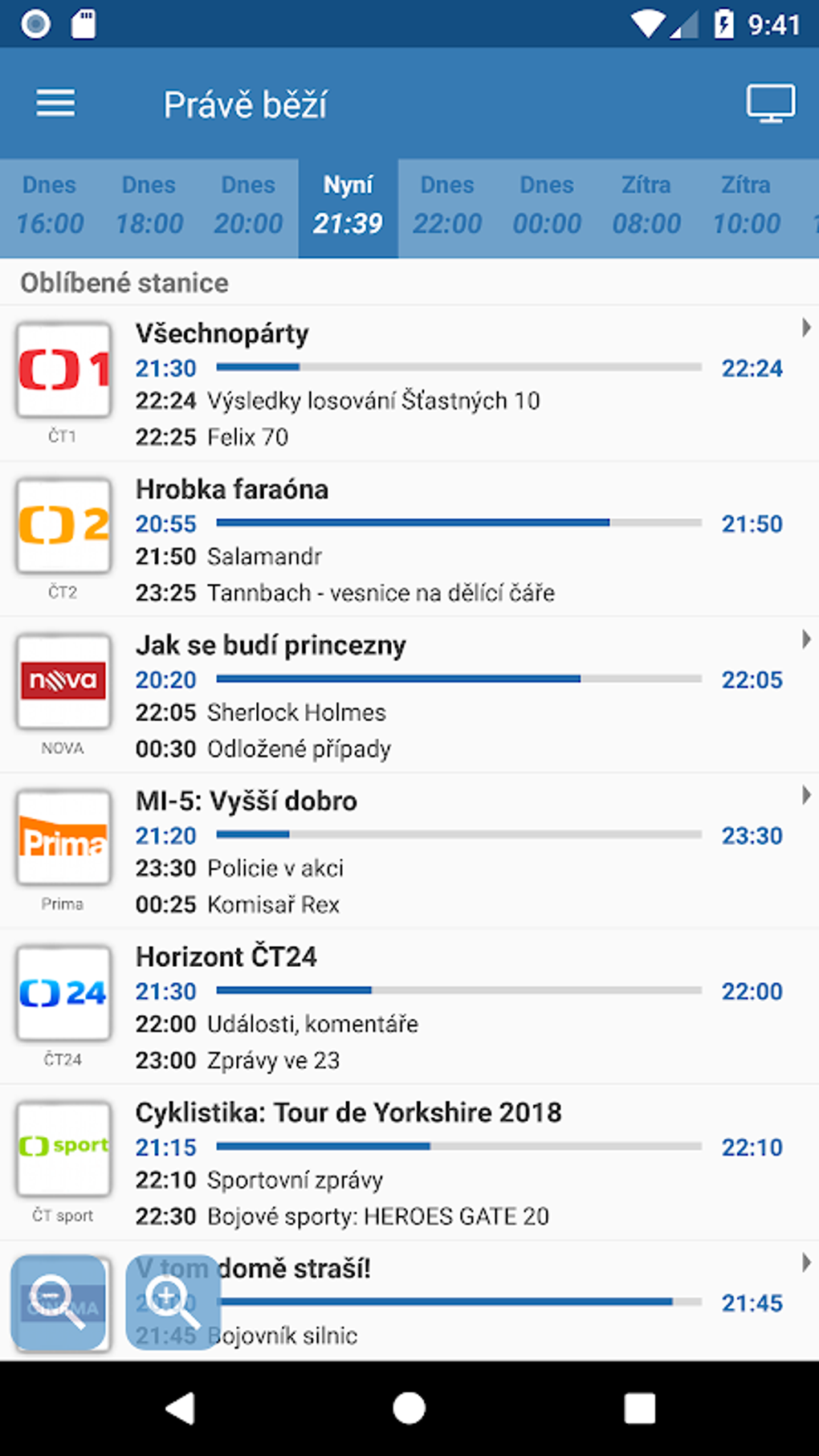Expand details for MI-5: Vyšší dobro
Screen dimensions: 819x1456
pos(807,796)
